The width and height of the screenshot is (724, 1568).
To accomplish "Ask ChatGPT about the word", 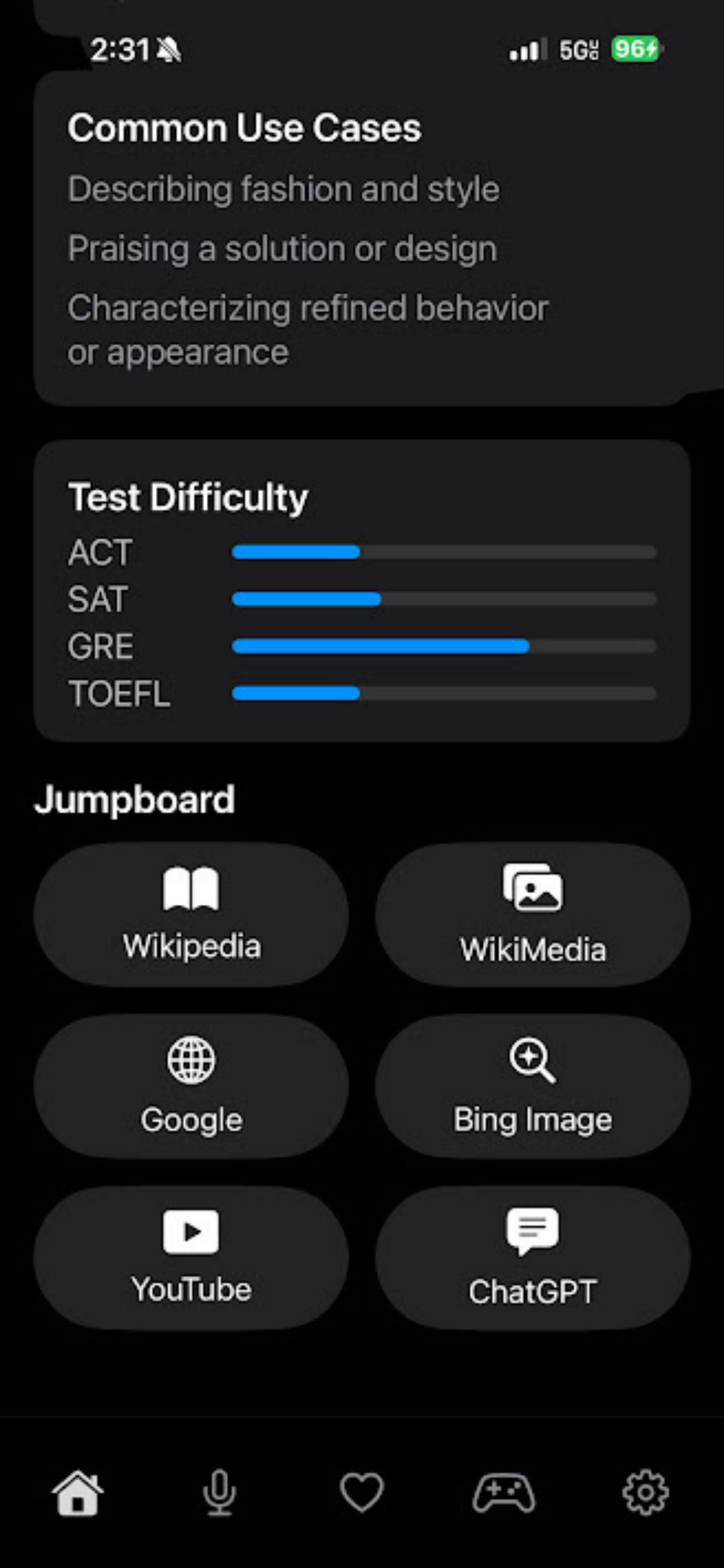I will pos(532,1258).
